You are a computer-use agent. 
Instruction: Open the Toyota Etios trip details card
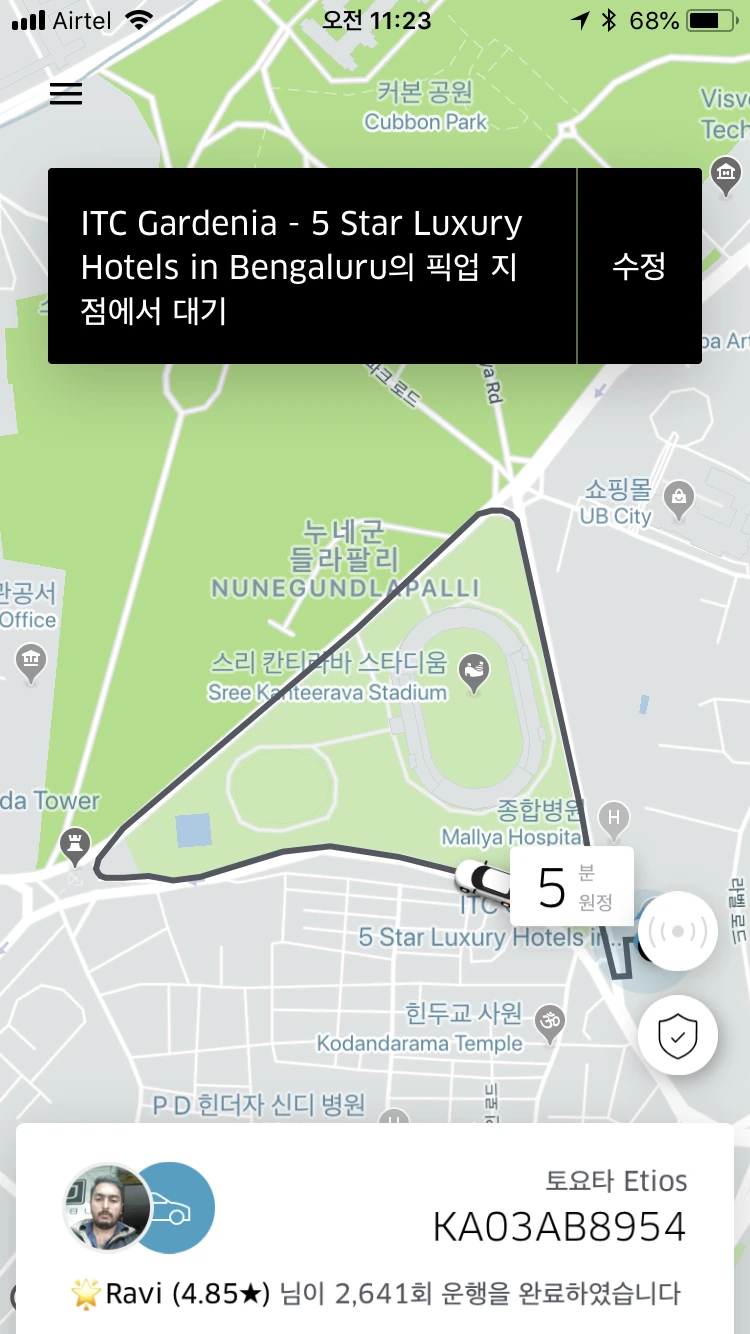pyautogui.click(x=559, y=1212)
